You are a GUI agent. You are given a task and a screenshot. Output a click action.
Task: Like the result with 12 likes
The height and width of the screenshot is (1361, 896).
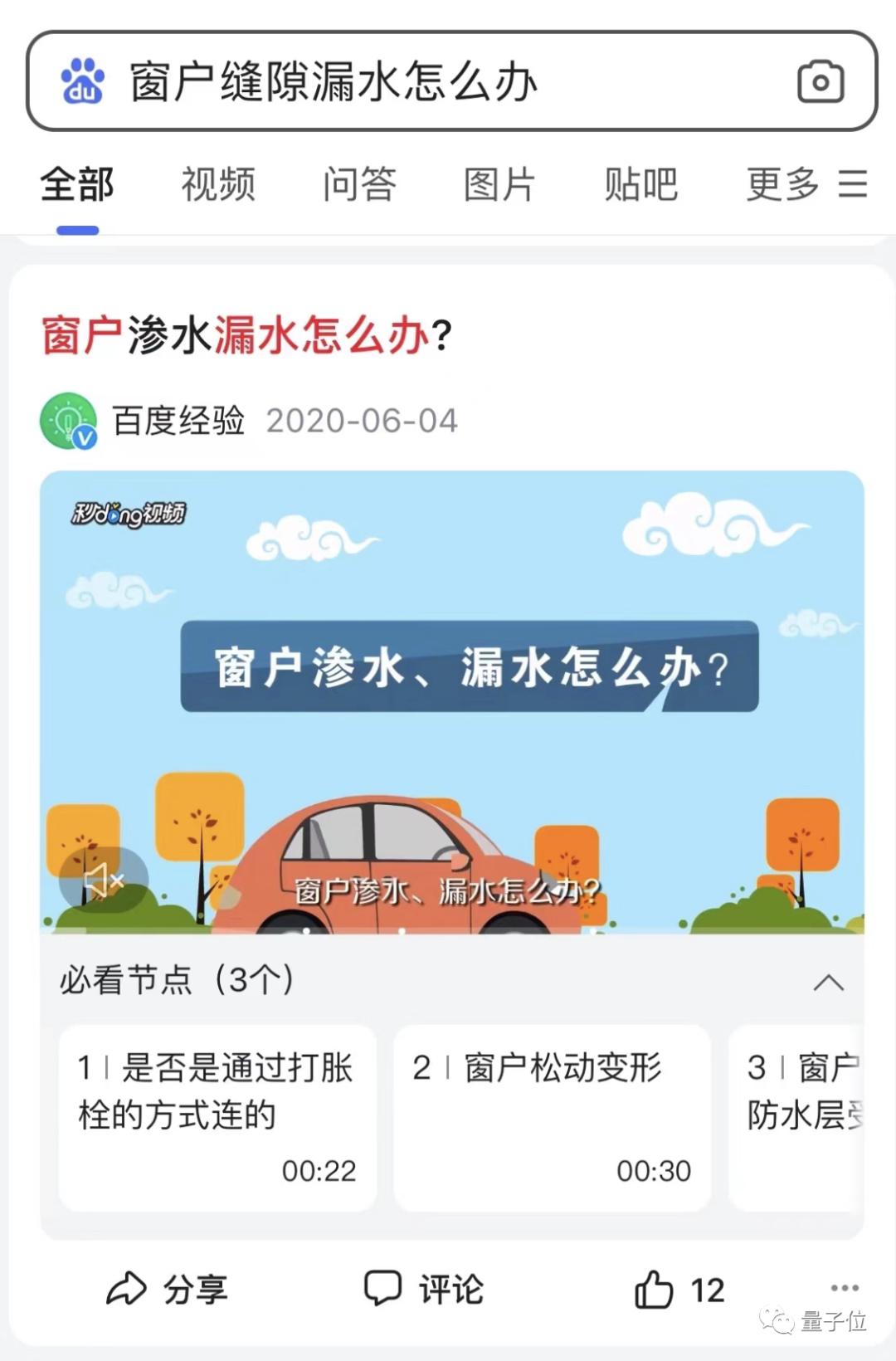[679, 1290]
